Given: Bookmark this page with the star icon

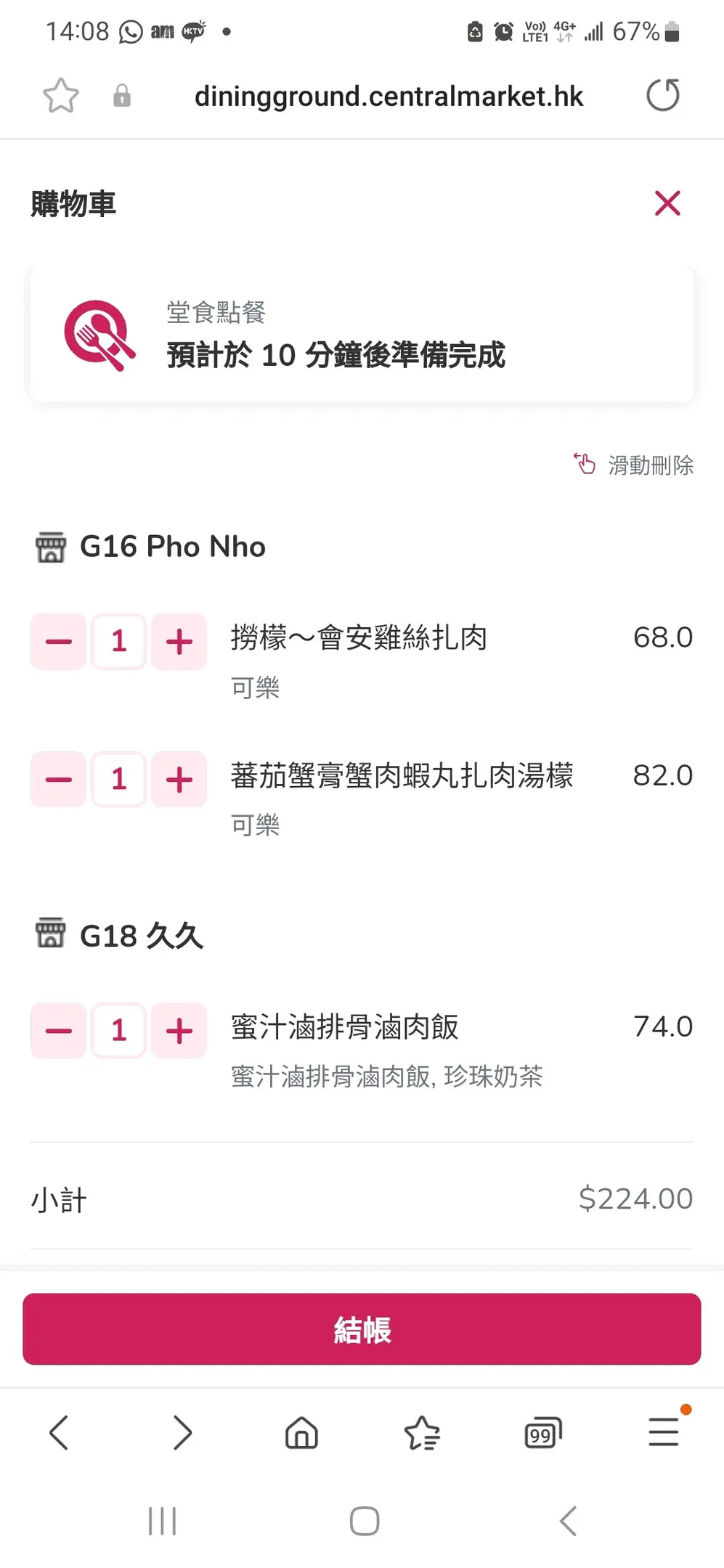Looking at the screenshot, I should (x=61, y=96).
